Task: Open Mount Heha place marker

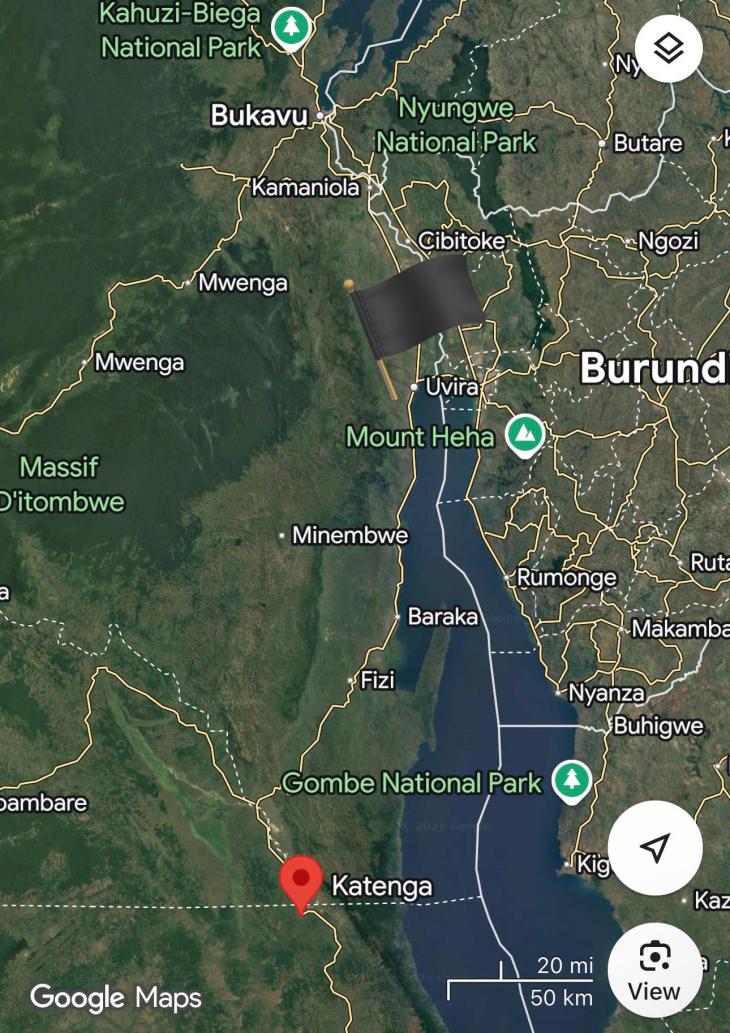Action: click(524, 435)
